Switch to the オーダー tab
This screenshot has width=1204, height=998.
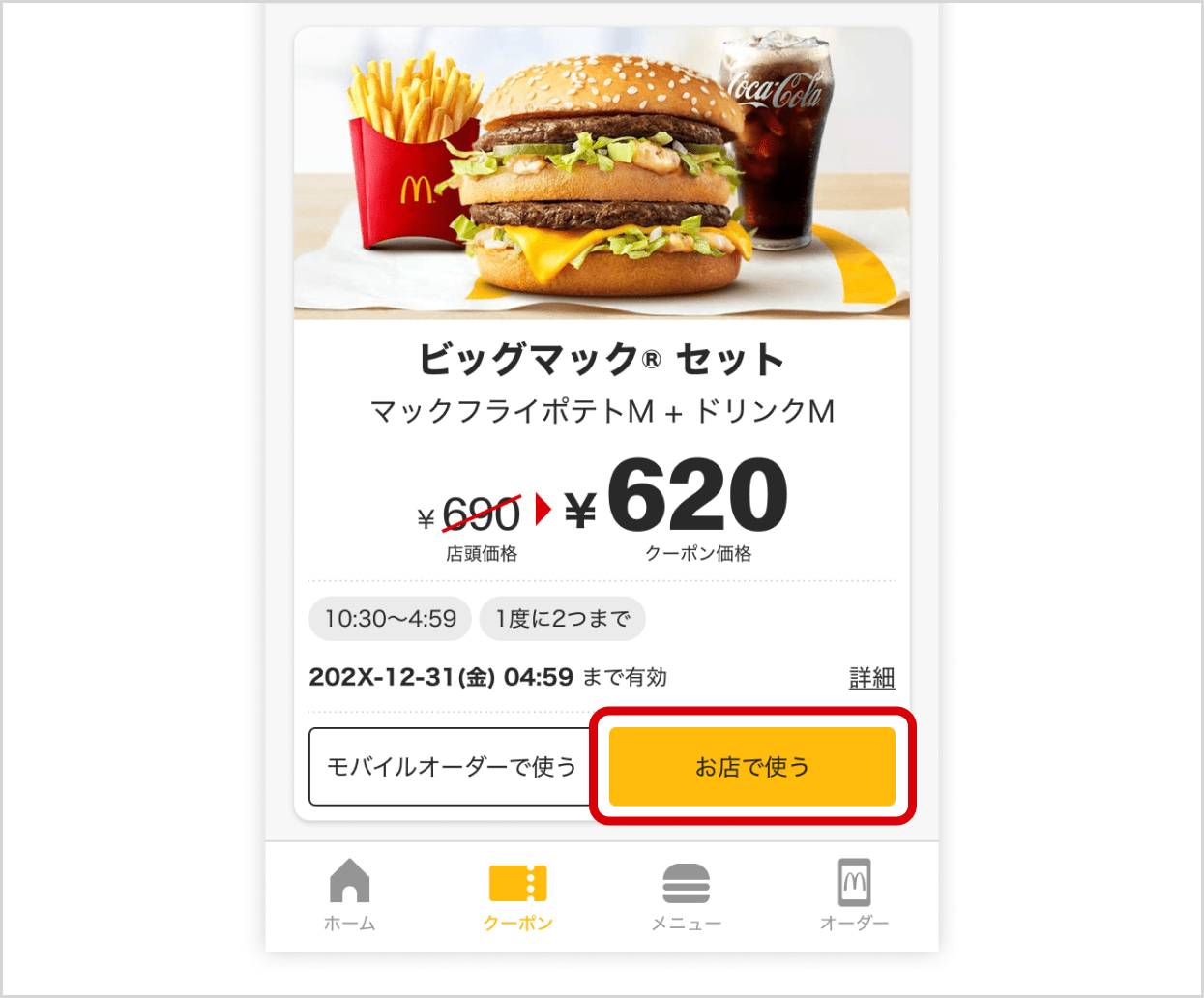(854, 895)
